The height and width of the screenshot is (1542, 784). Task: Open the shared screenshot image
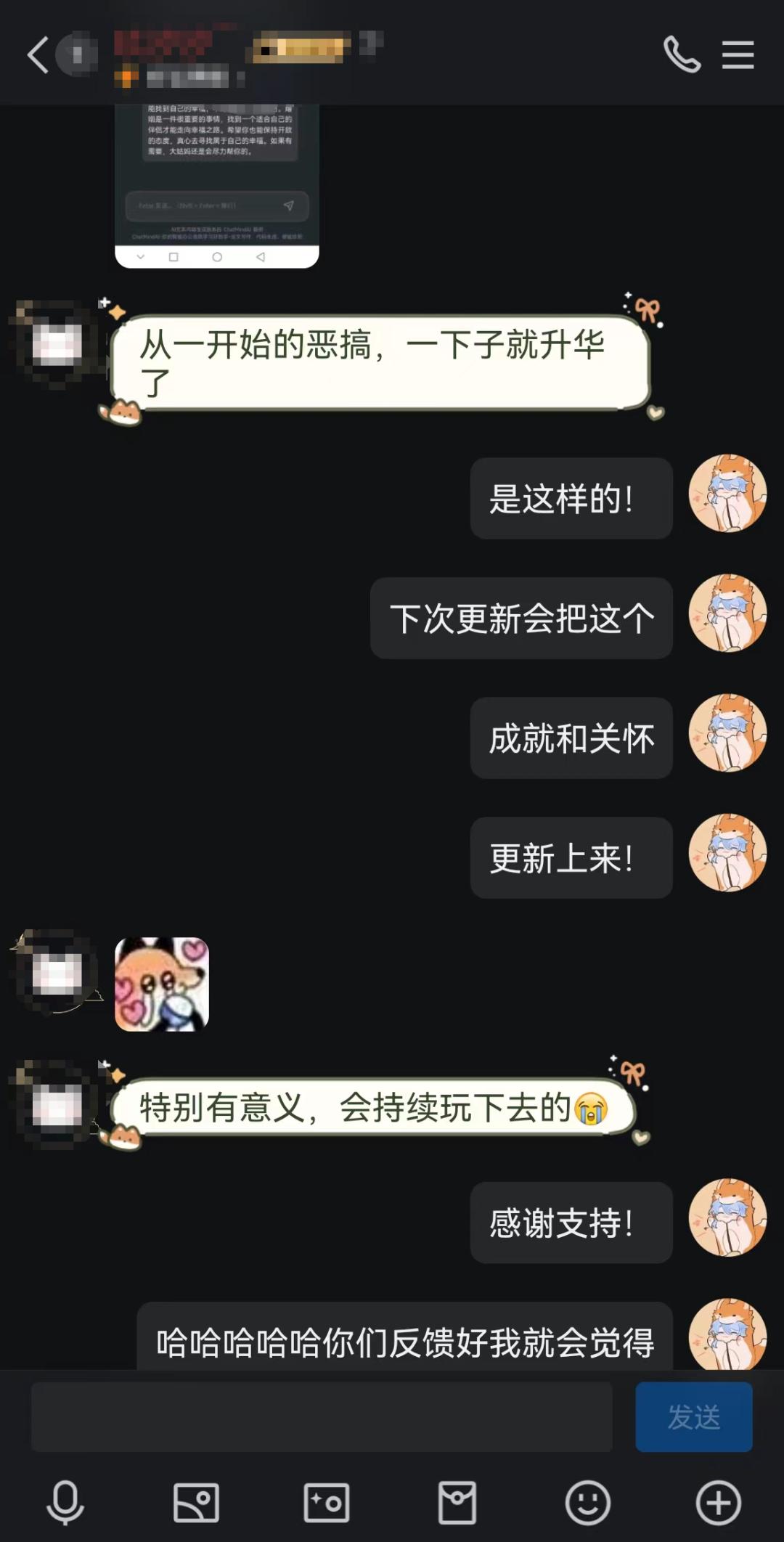click(x=217, y=186)
